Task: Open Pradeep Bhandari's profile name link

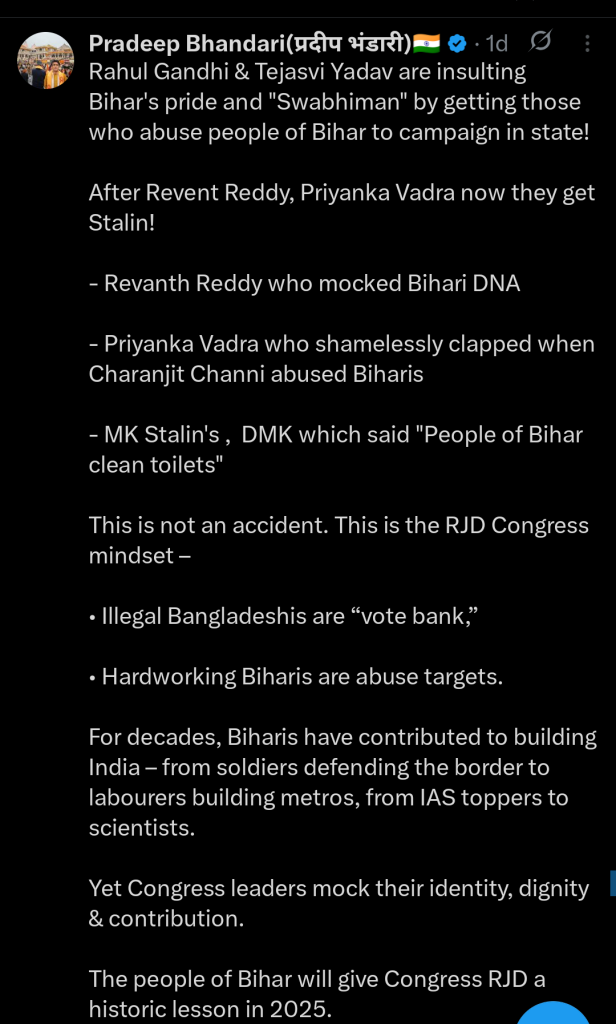Action: point(249,43)
